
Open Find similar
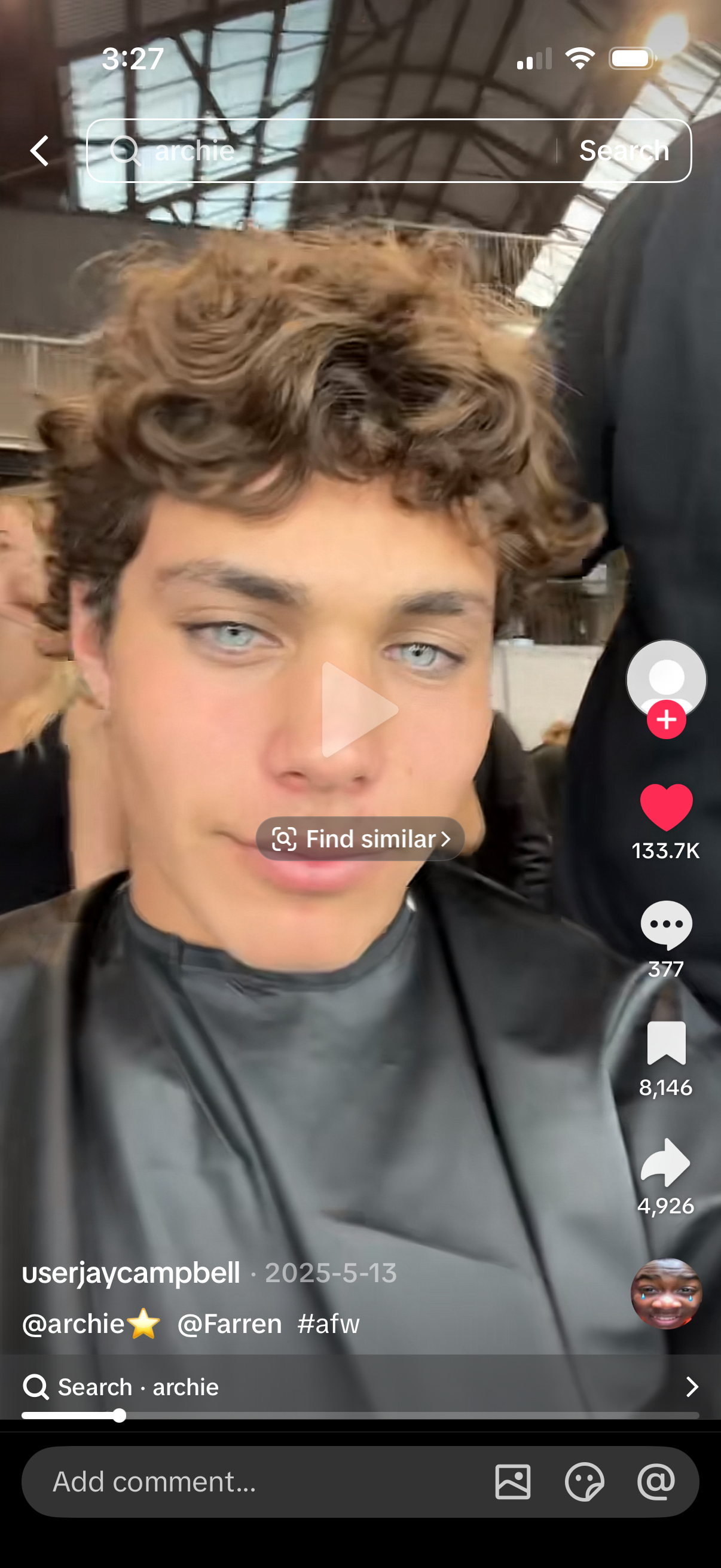(360, 839)
